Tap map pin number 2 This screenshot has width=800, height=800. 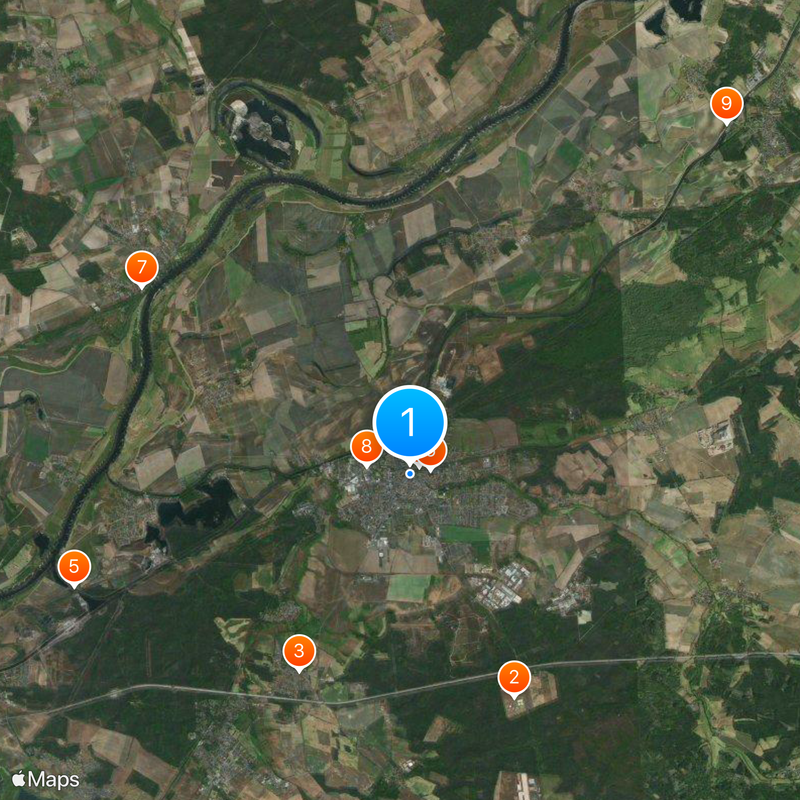514,678
